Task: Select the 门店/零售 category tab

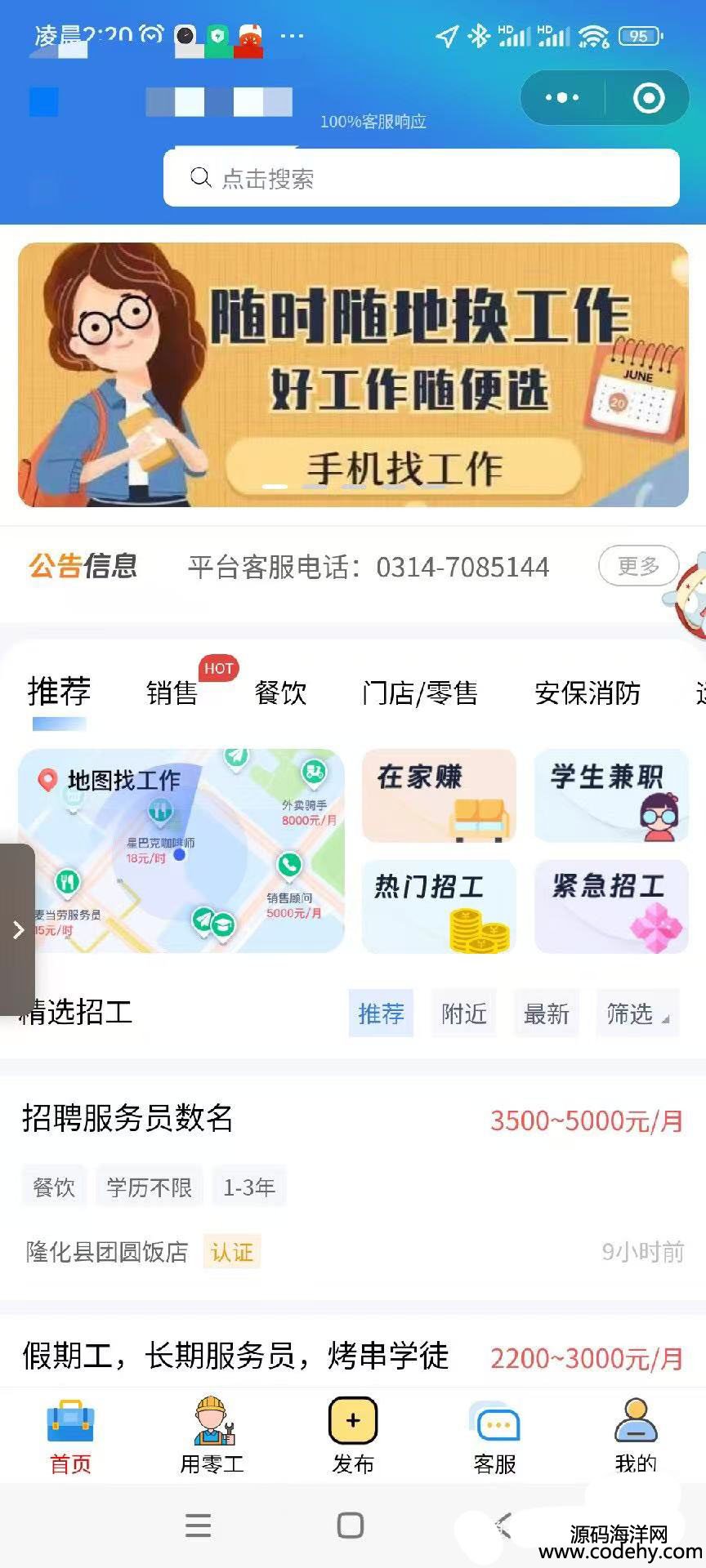Action: (x=420, y=693)
